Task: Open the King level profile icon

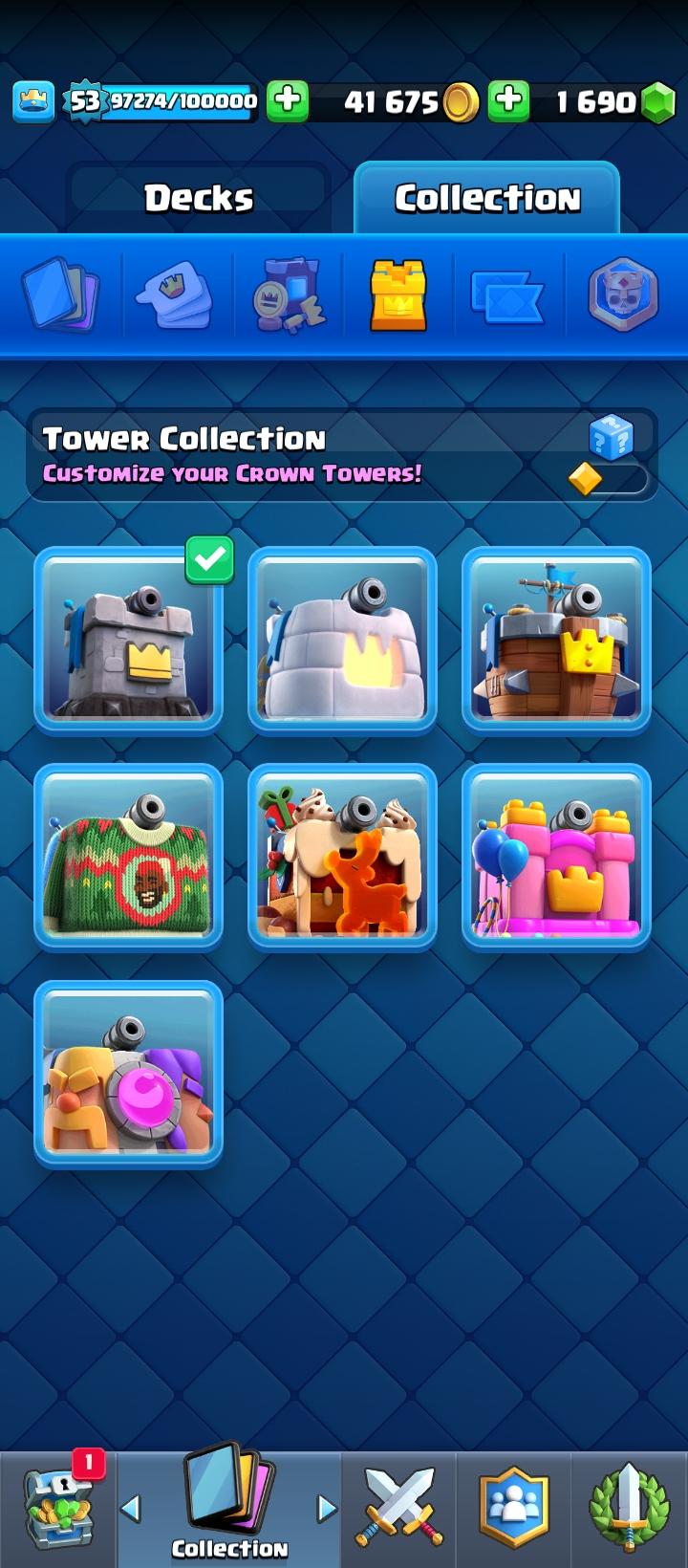Action: pos(33,100)
